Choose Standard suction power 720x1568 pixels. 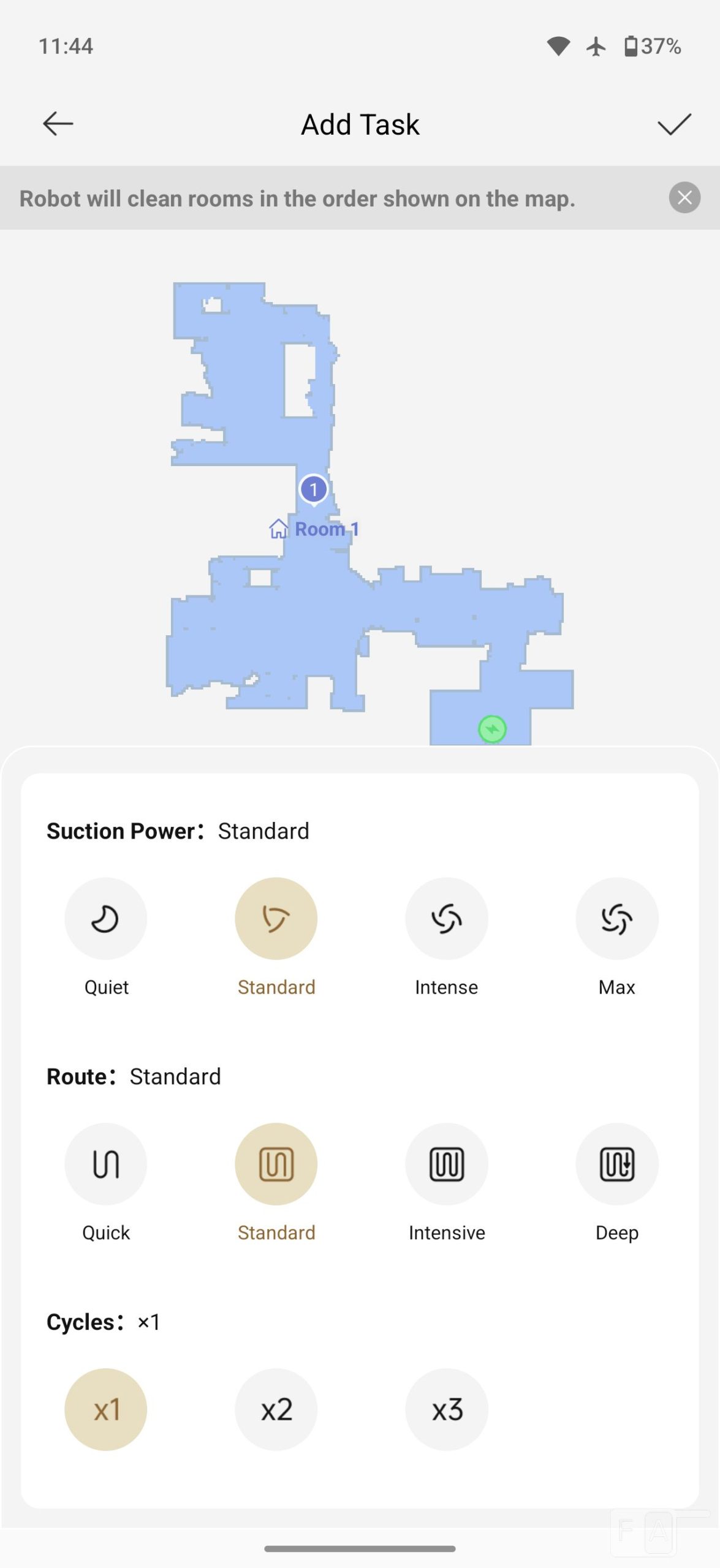(x=276, y=918)
